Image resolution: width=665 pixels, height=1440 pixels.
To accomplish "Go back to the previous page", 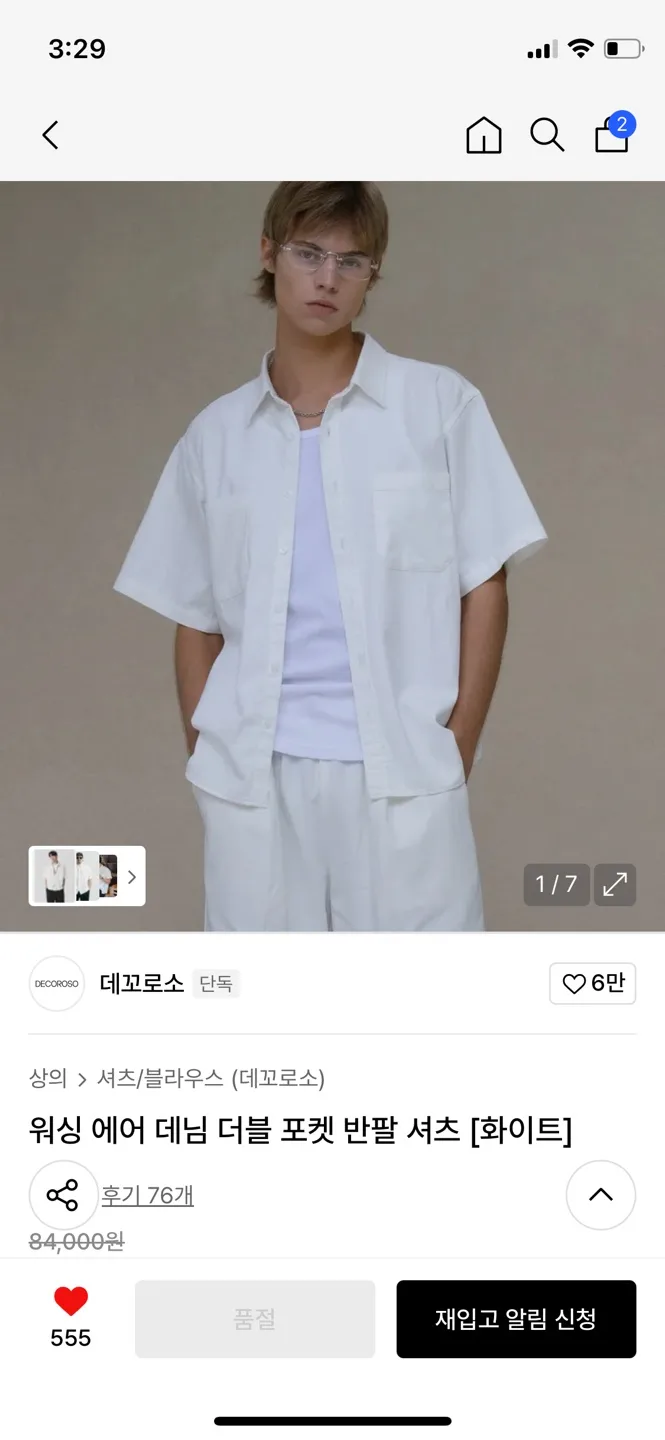I will point(50,135).
